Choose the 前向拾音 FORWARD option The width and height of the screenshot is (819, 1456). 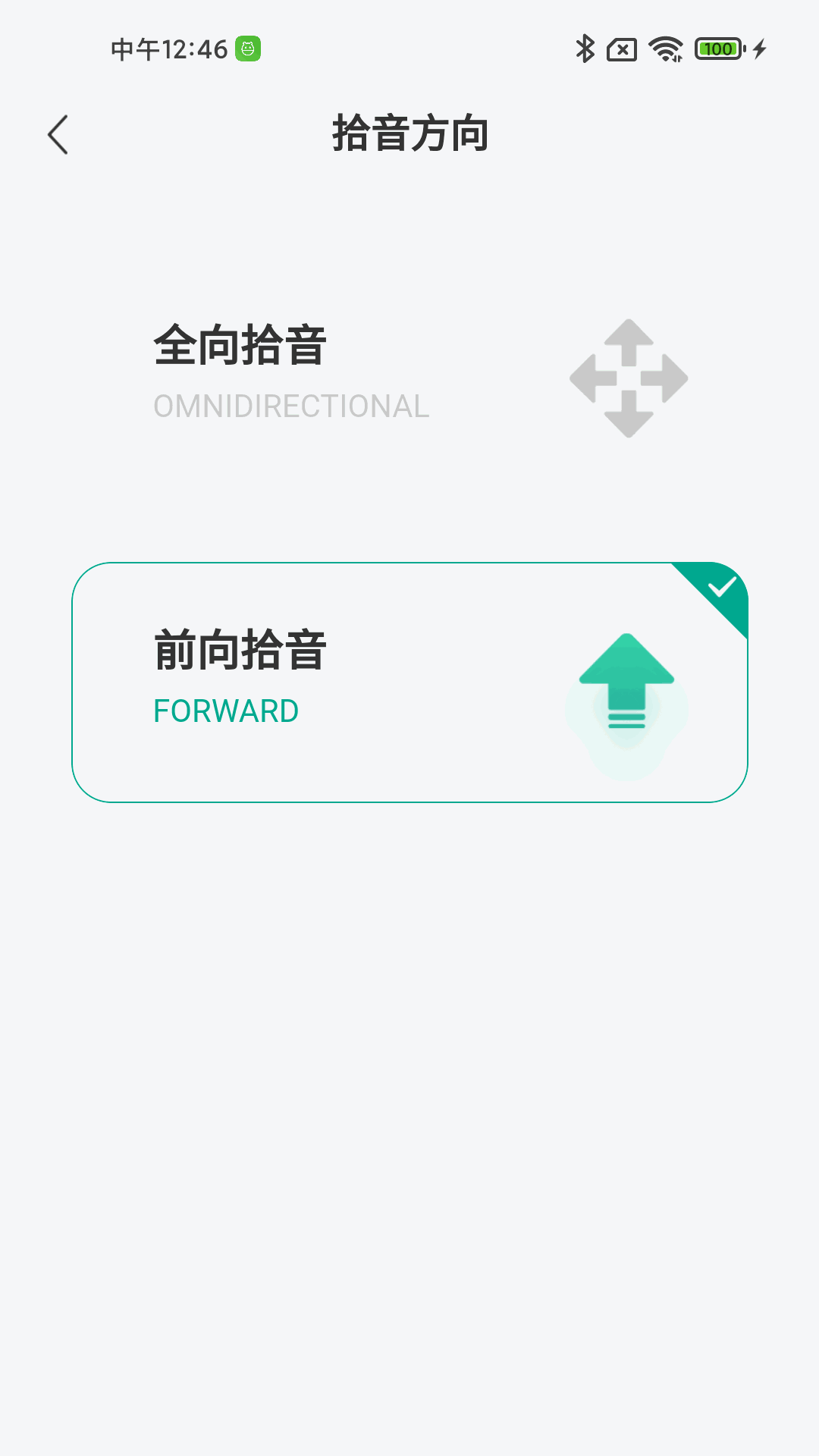409,682
